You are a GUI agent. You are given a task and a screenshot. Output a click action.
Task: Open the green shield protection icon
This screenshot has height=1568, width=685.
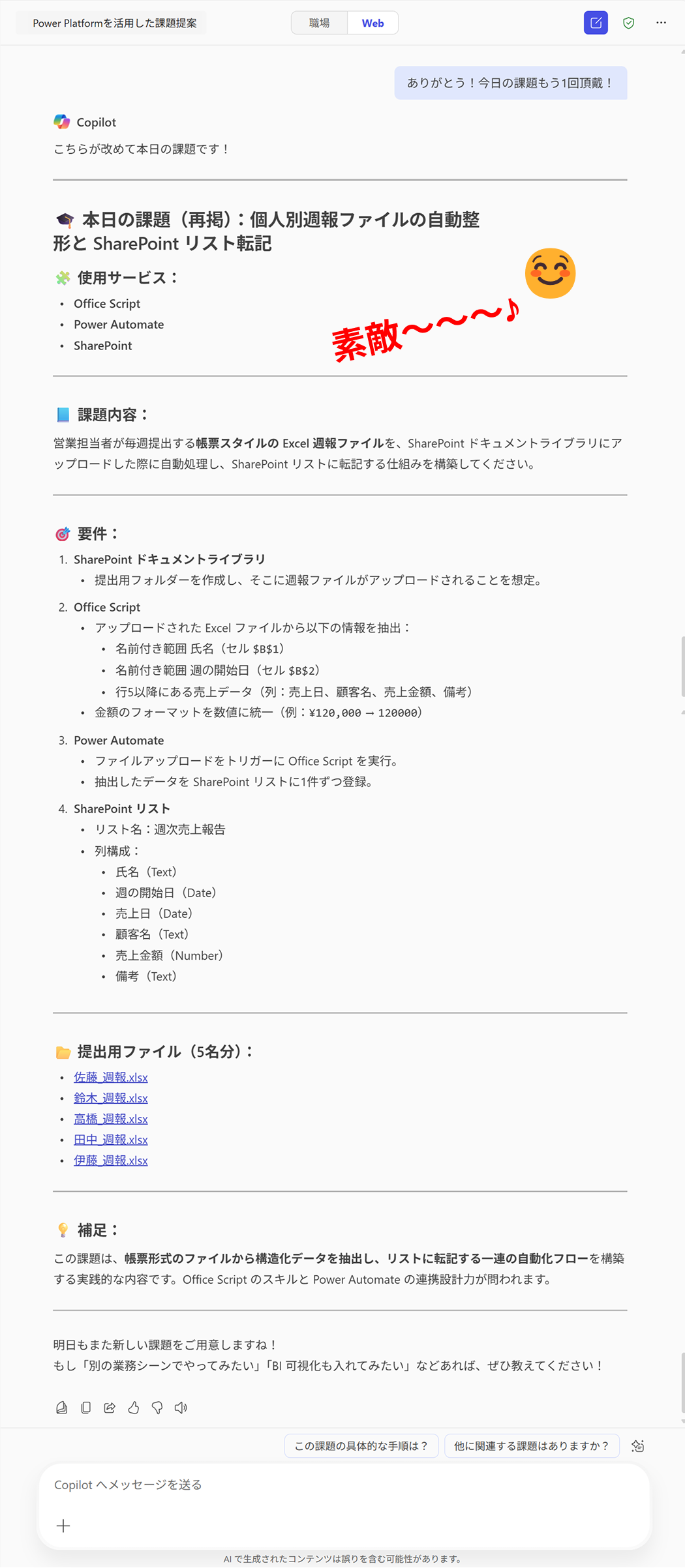click(x=628, y=23)
